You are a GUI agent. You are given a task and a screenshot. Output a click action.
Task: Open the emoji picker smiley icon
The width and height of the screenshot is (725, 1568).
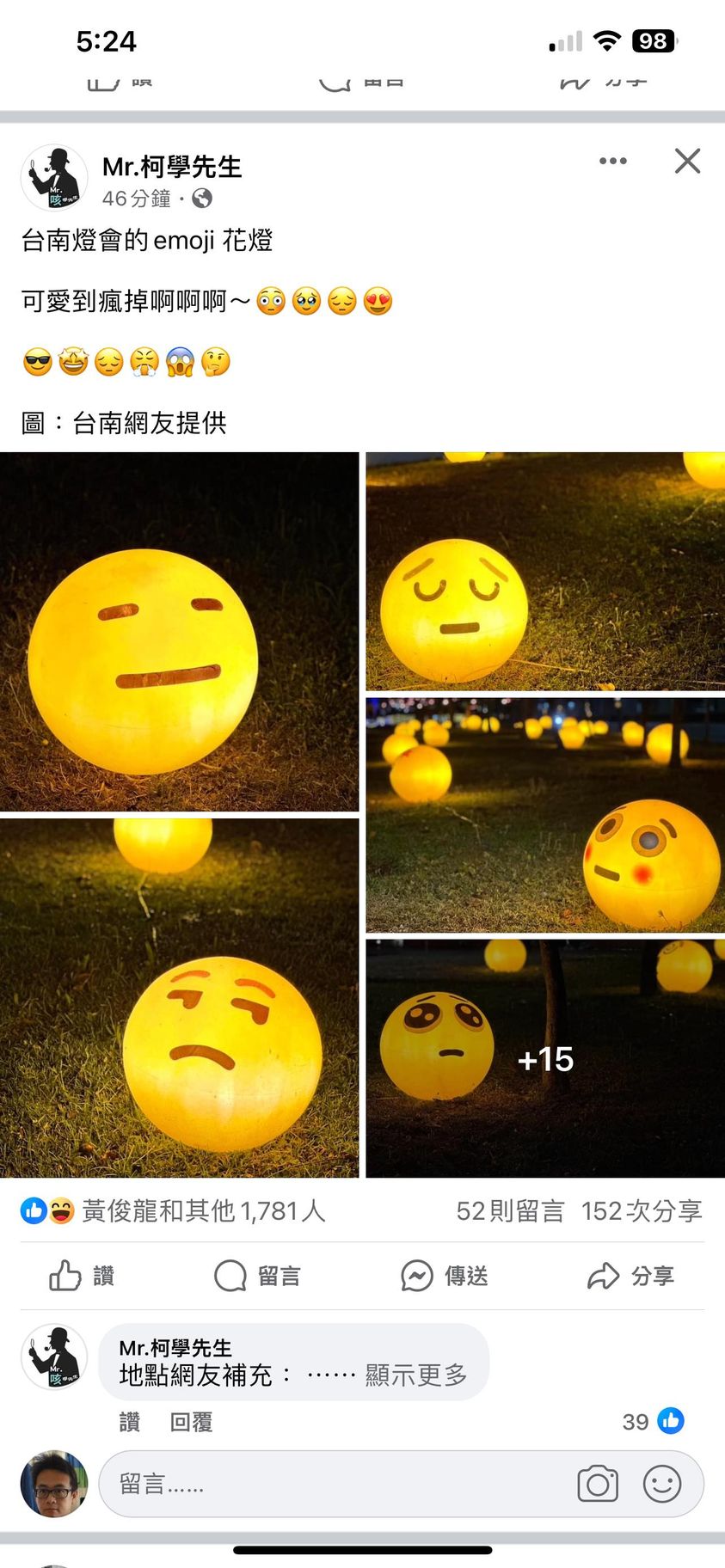pos(662,1484)
